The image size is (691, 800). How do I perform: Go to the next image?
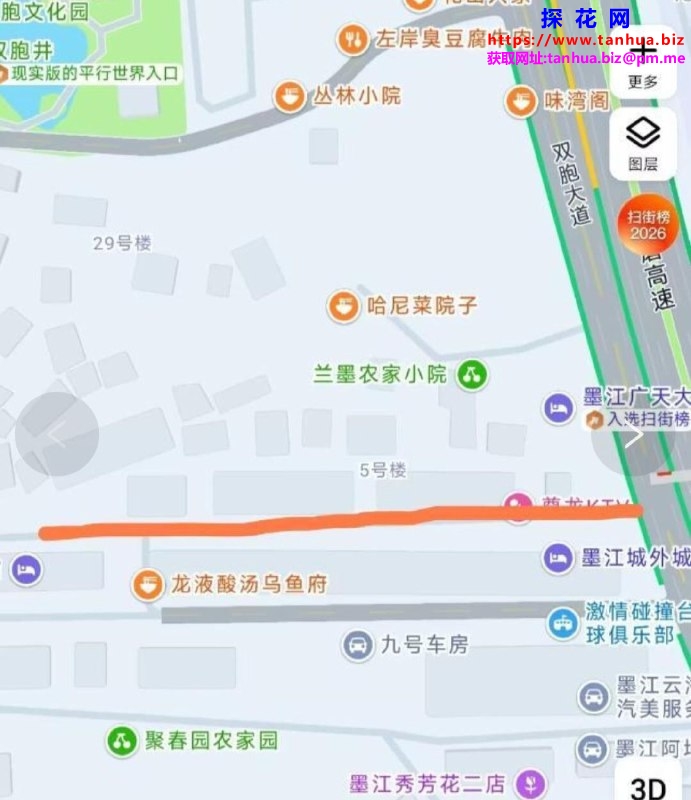(x=634, y=434)
